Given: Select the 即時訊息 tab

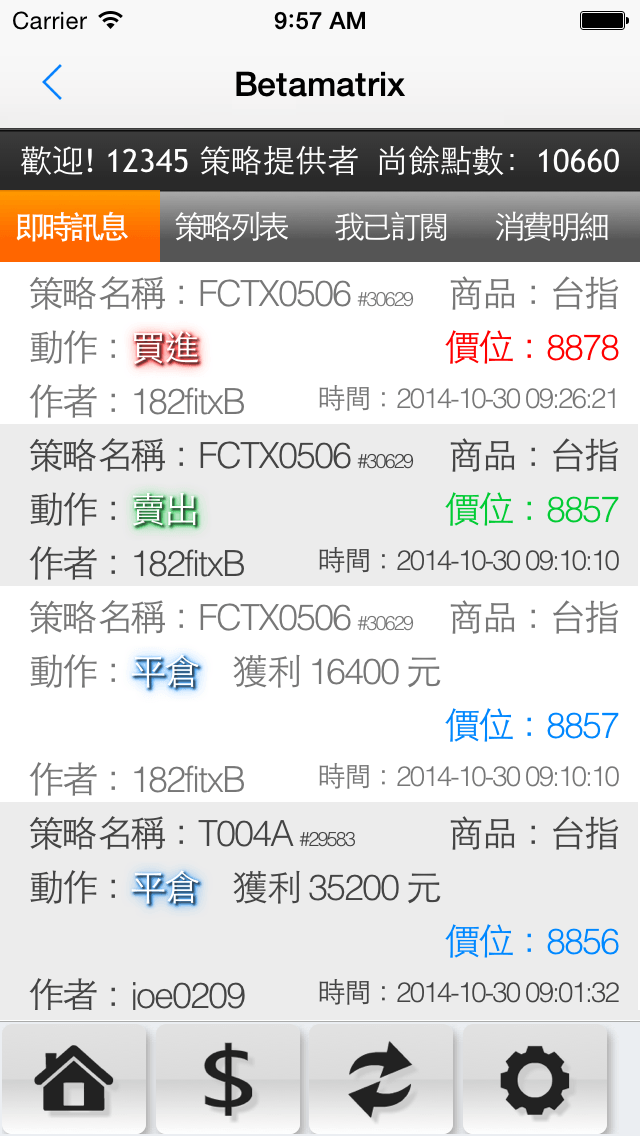Looking at the screenshot, I should click(x=73, y=227).
